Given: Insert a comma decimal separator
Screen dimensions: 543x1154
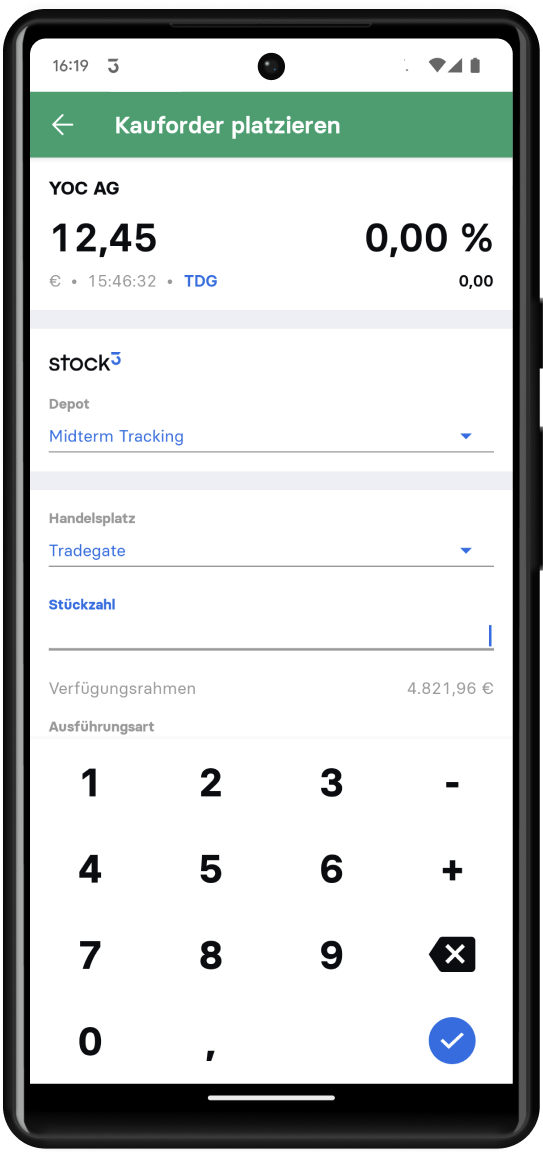Looking at the screenshot, I should click(x=210, y=1041).
